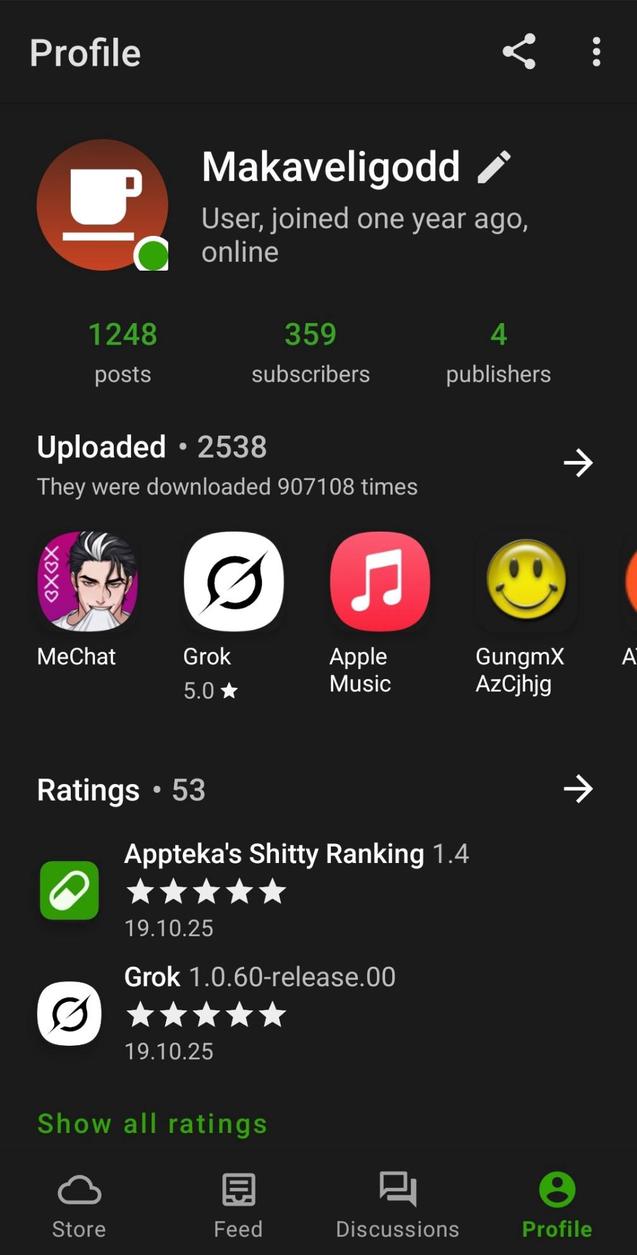View the 4 publishers
637x1255 pixels.
498,352
